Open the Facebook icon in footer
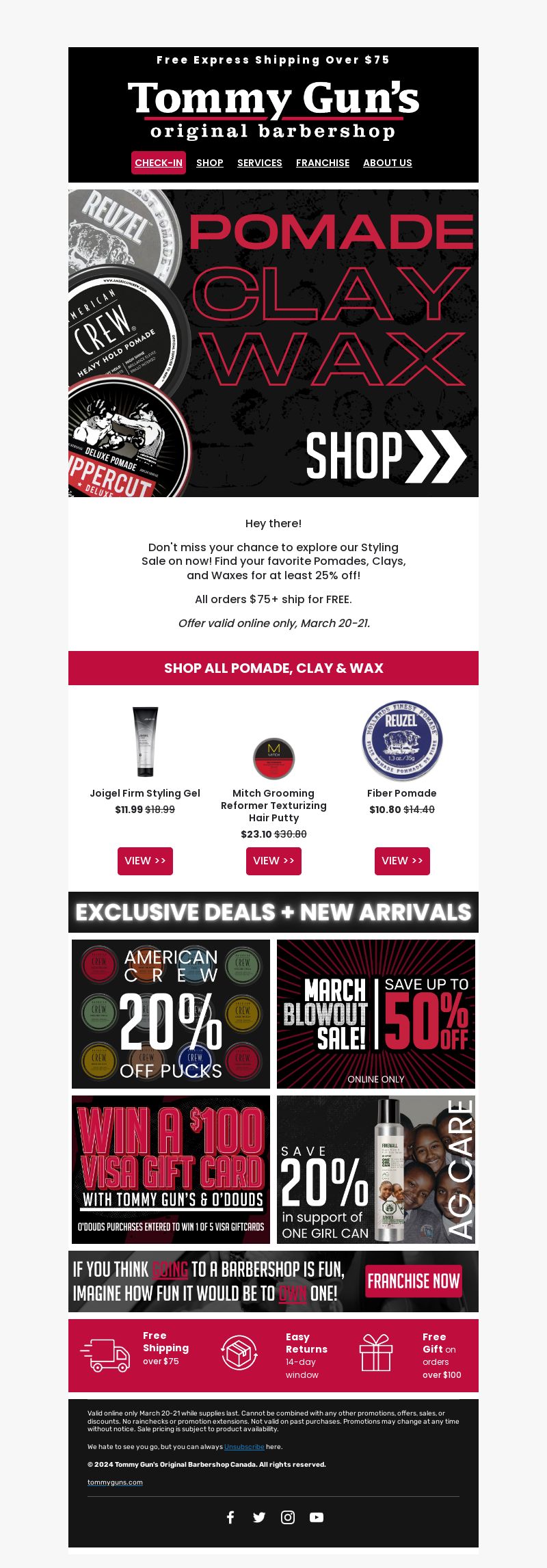This screenshot has width=547, height=1568. (x=230, y=1517)
